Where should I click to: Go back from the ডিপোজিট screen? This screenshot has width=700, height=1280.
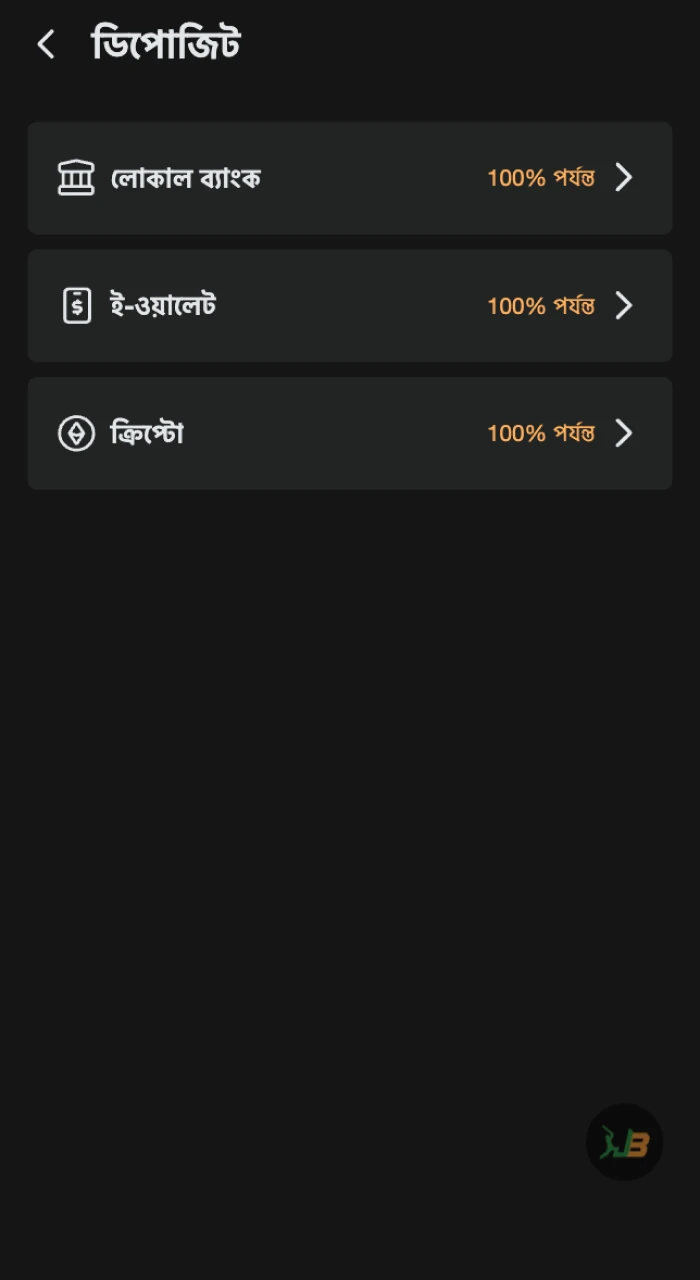[46, 44]
